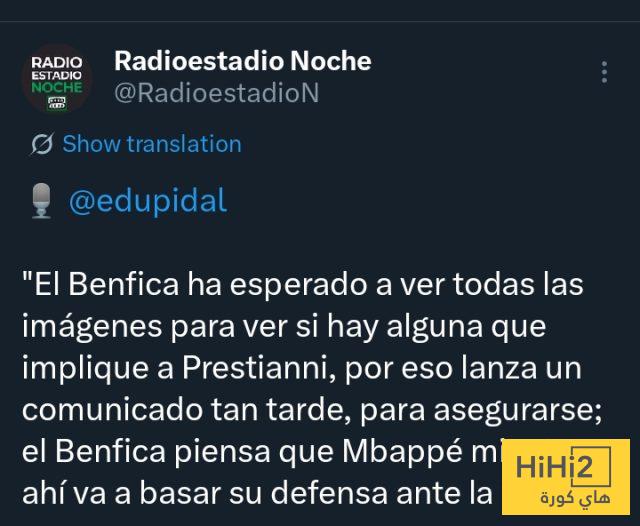
Task: Open Radioestadio Noche profile picture
Action: (56, 78)
